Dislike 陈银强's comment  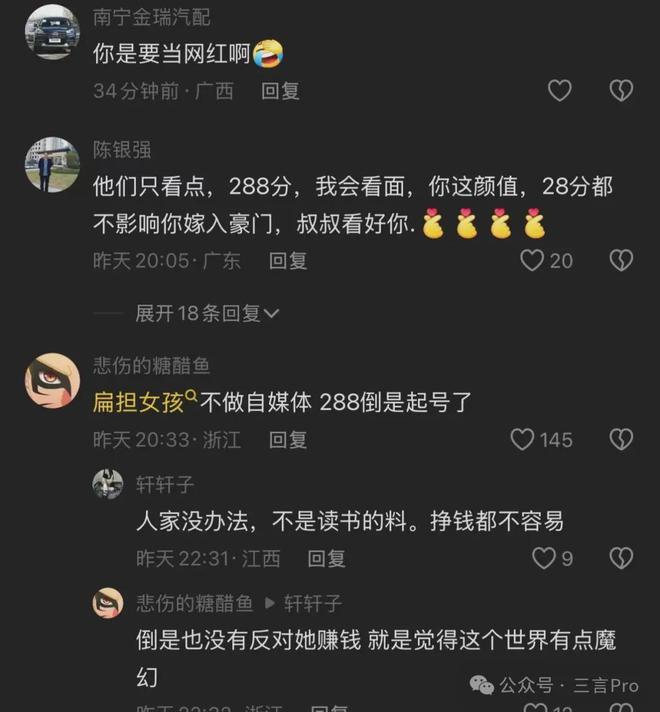tap(621, 261)
